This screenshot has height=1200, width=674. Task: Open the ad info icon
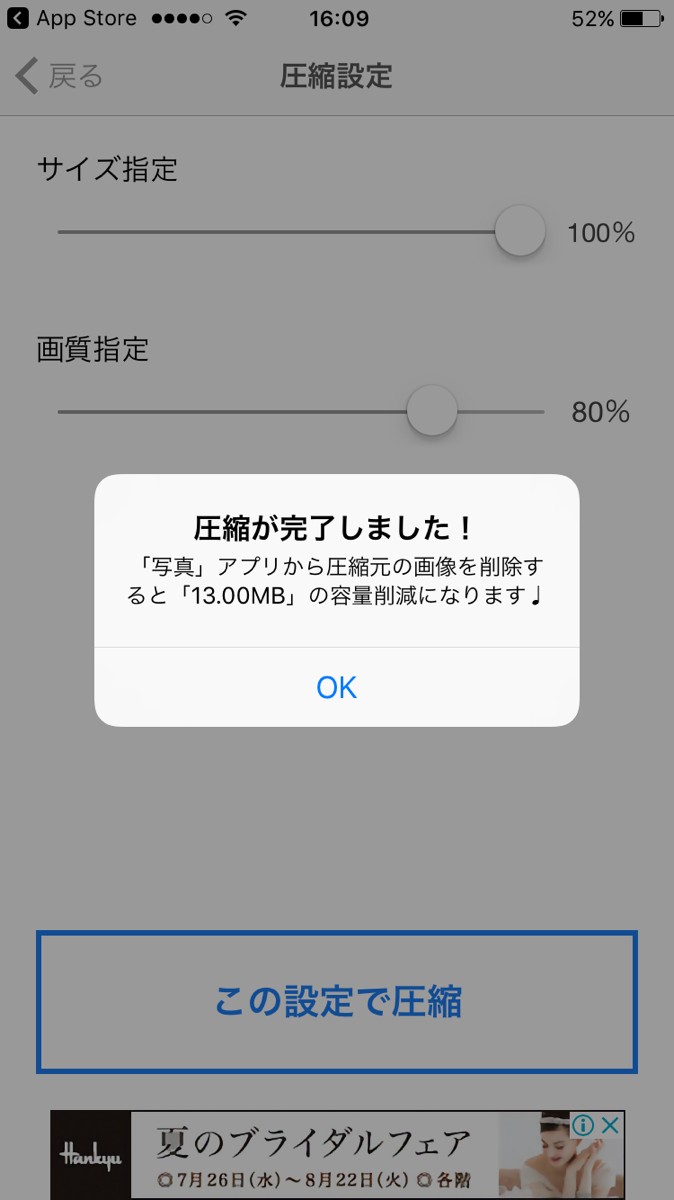(x=584, y=1126)
